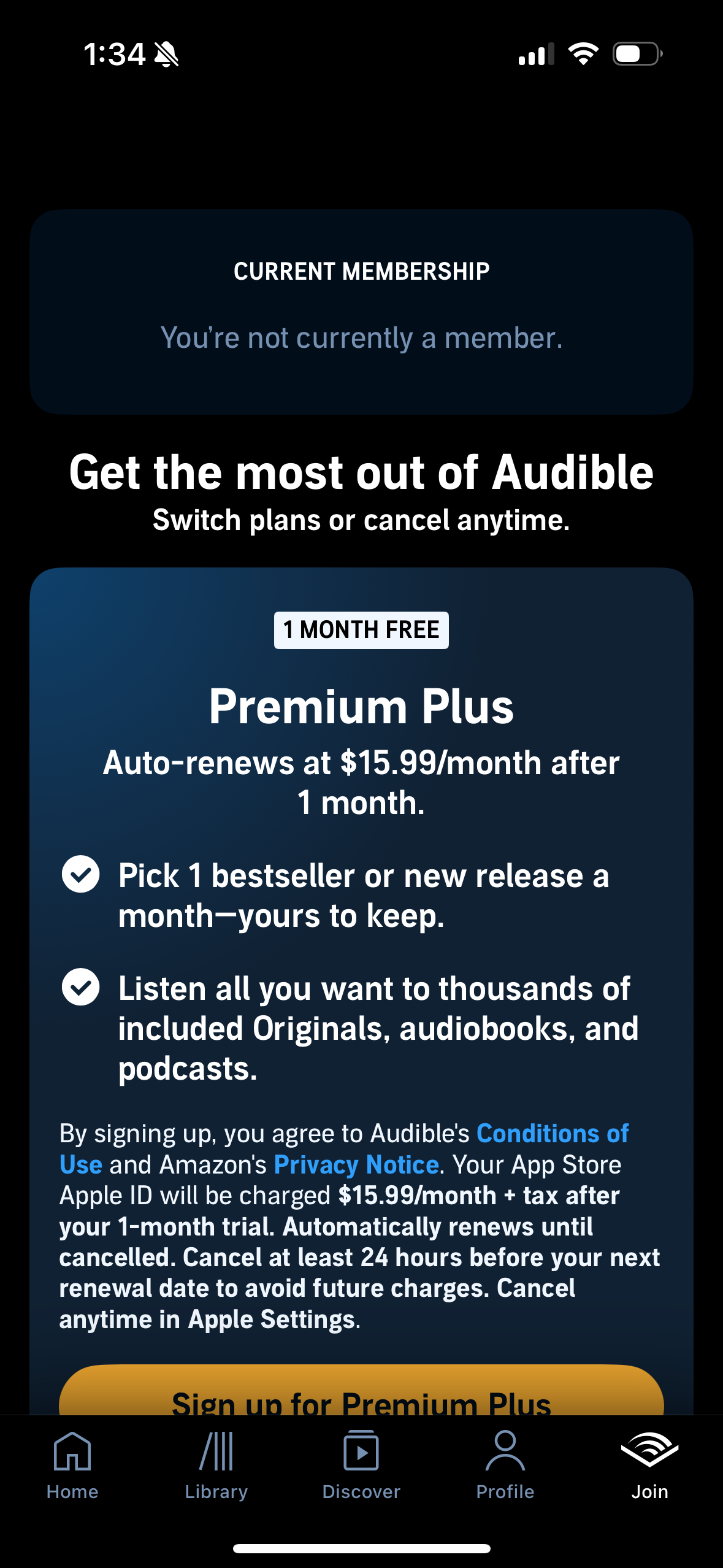The image size is (723, 1568).
Task: Open the Conditions of Use link
Action: (552, 1134)
